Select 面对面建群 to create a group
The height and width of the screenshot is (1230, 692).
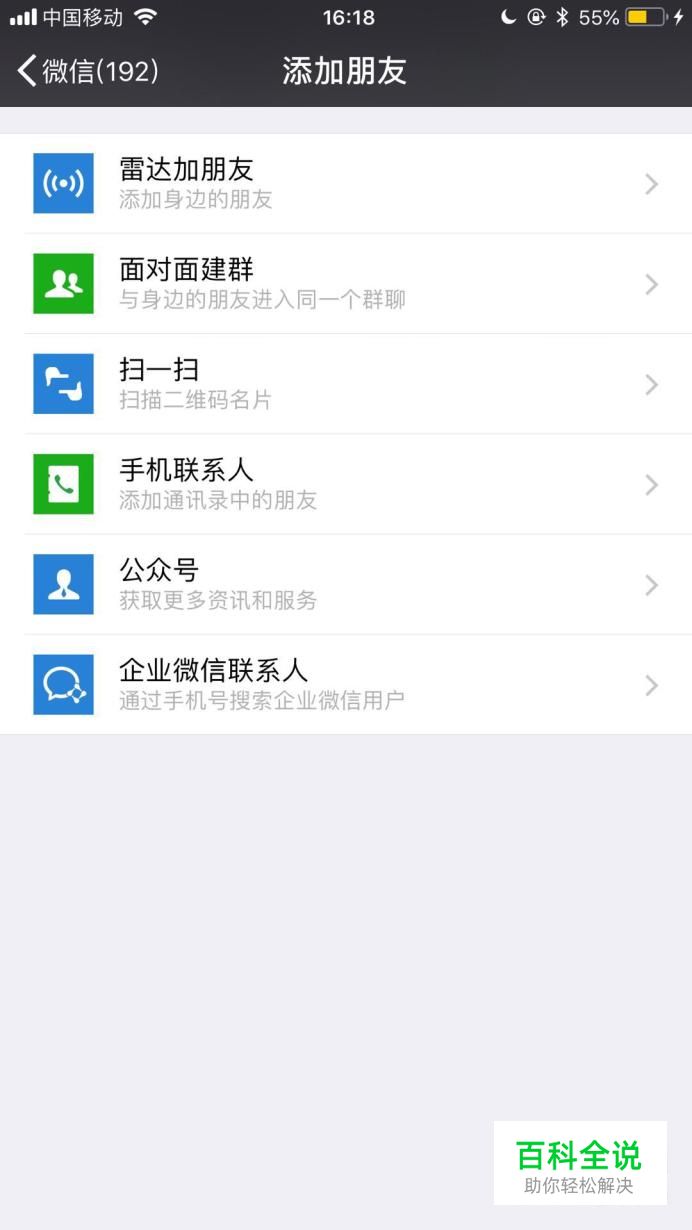(345, 284)
